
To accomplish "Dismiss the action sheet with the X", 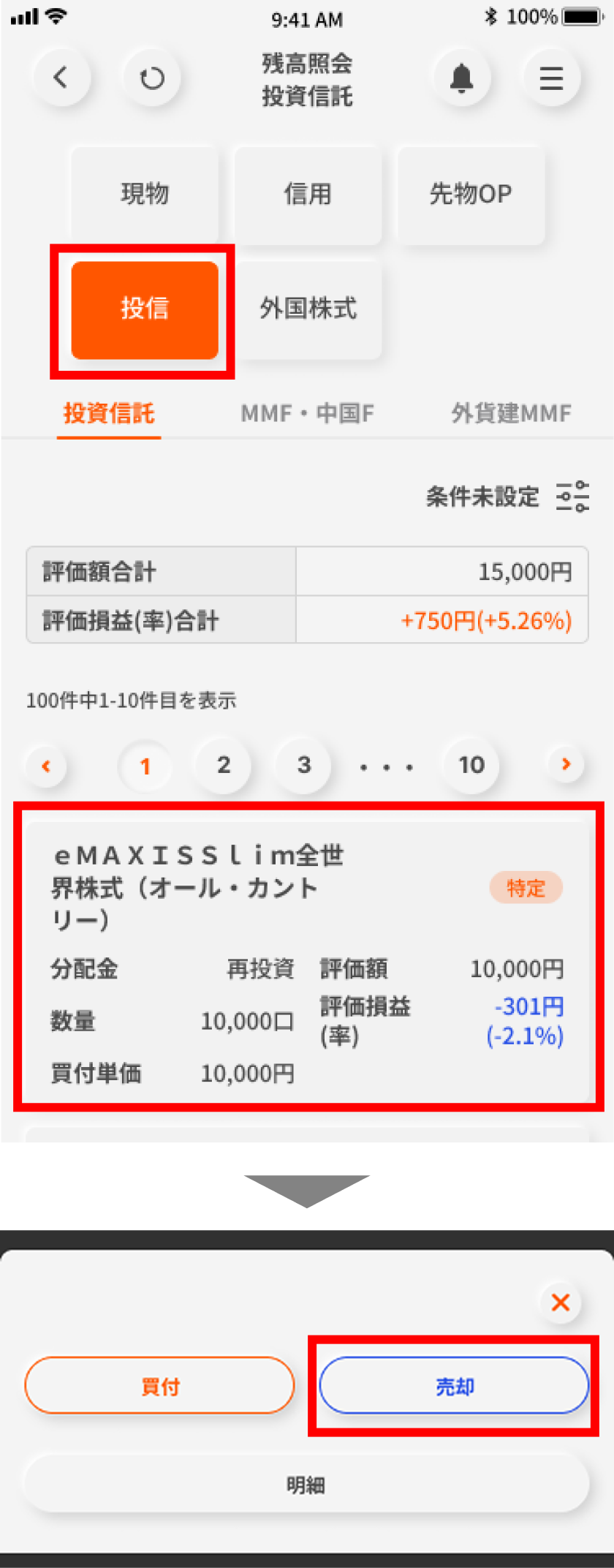I will tap(561, 1302).
